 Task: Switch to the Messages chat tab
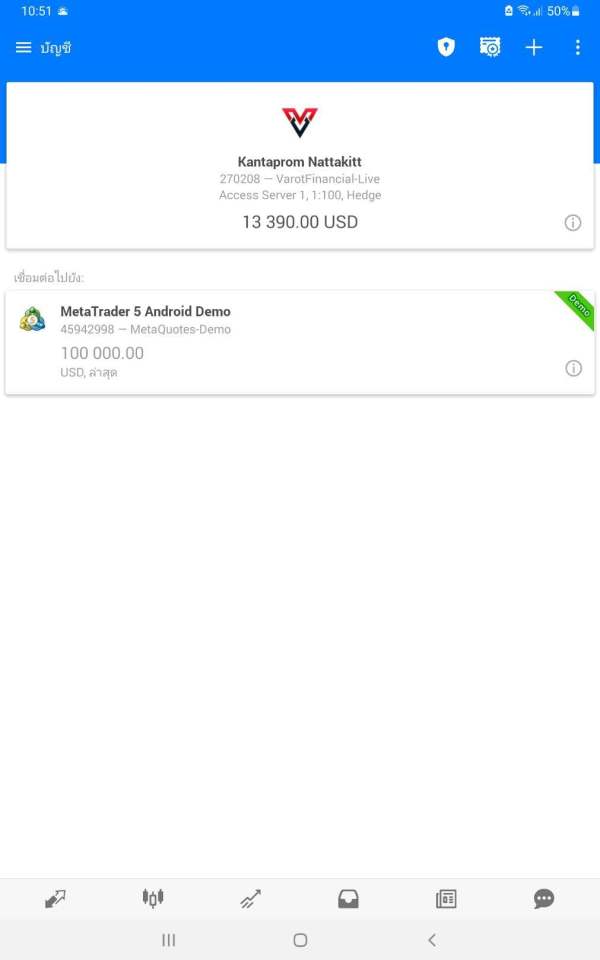544,899
